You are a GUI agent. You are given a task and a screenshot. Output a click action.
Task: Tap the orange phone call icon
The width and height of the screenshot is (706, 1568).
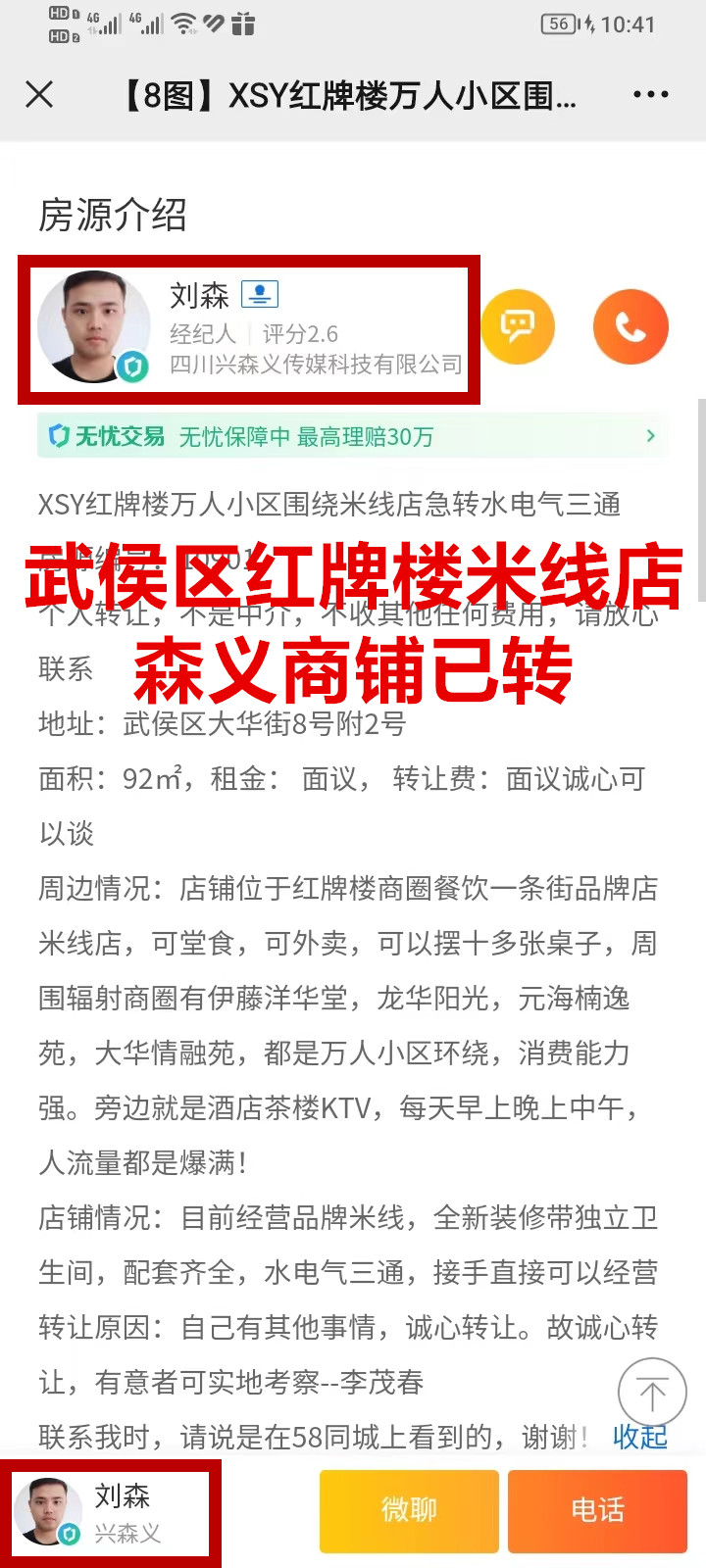(630, 326)
